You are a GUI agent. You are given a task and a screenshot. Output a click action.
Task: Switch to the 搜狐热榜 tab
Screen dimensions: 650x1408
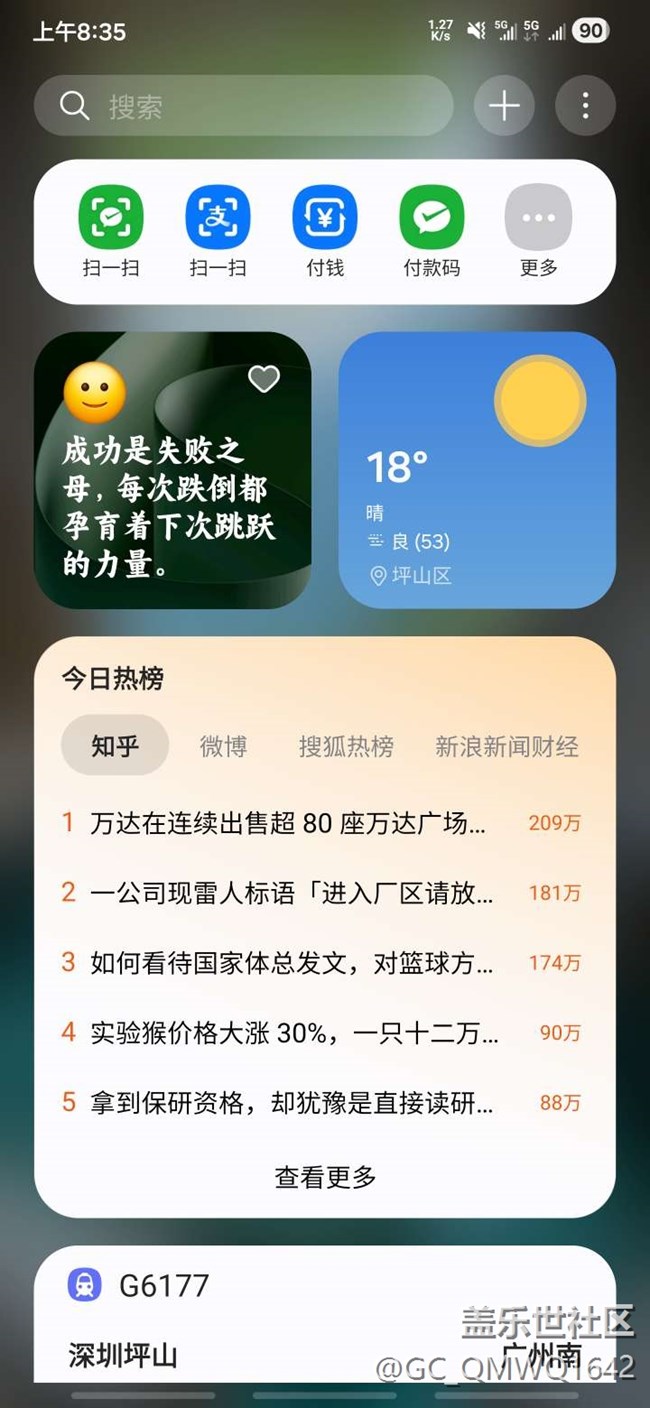(346, 746)
